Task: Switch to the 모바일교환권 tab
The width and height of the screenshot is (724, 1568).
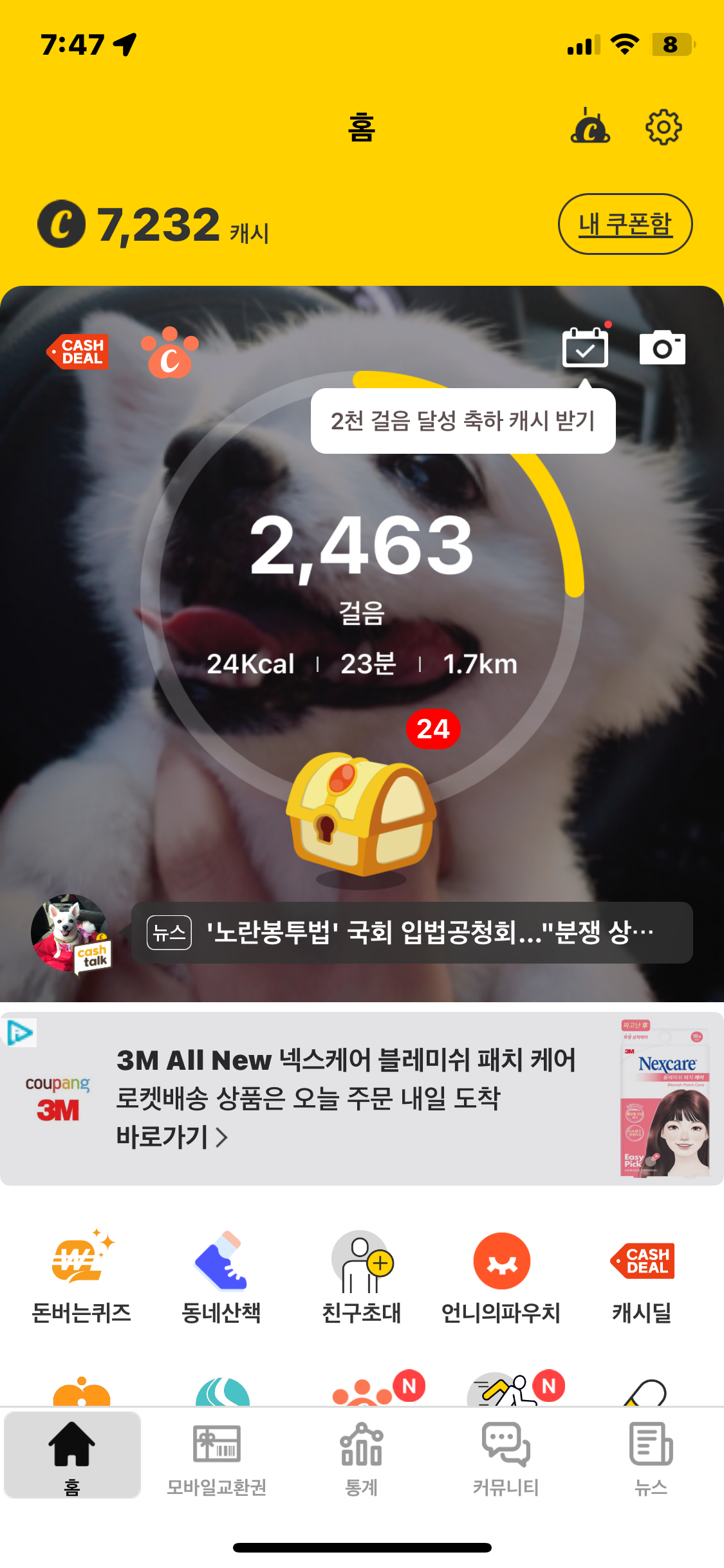Action: [x=217, y=1459]
